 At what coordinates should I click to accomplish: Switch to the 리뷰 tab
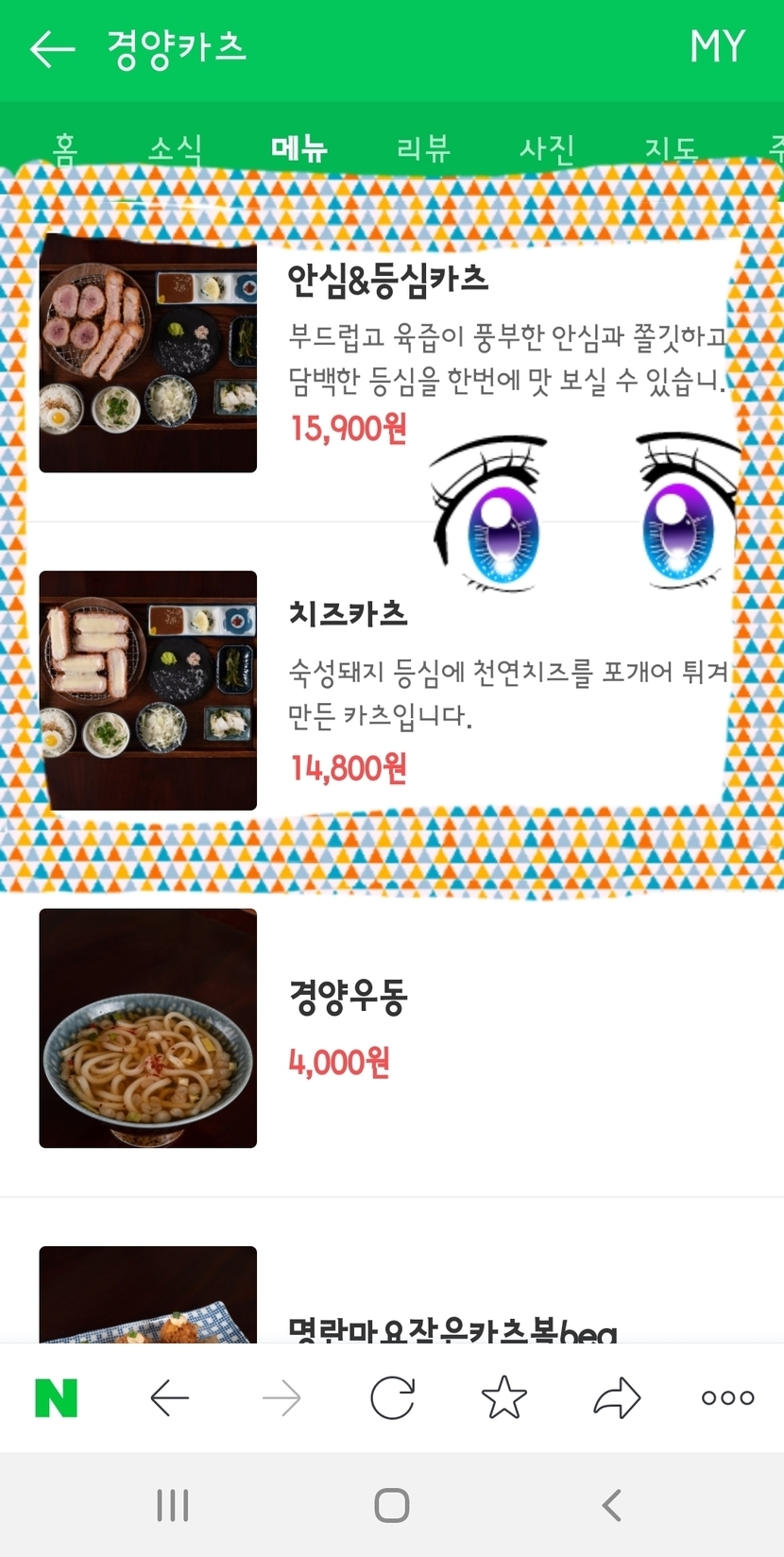pos(423,148)
